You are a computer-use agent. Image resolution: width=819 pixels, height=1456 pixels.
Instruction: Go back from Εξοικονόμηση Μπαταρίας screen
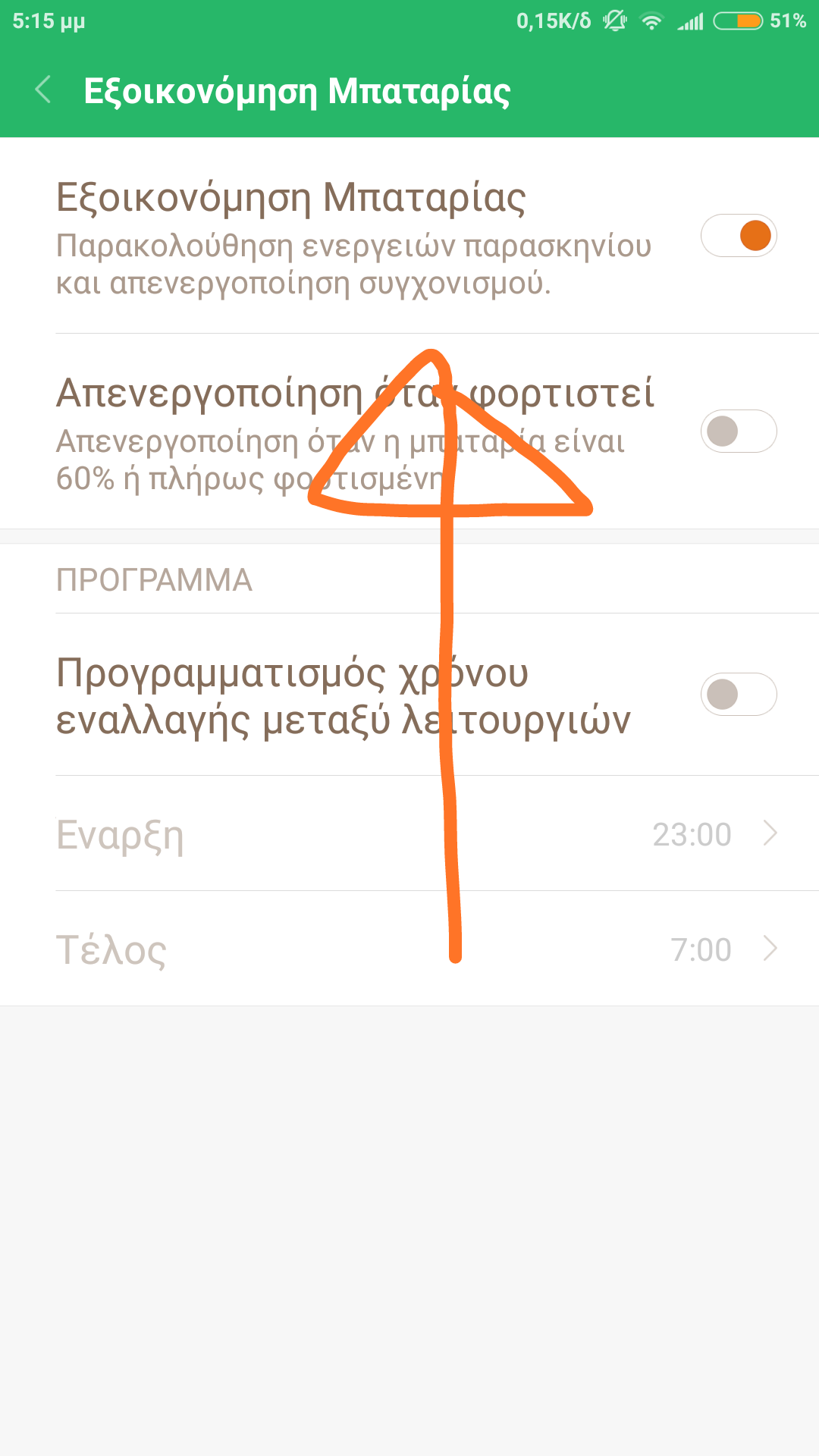click(44, 90)
